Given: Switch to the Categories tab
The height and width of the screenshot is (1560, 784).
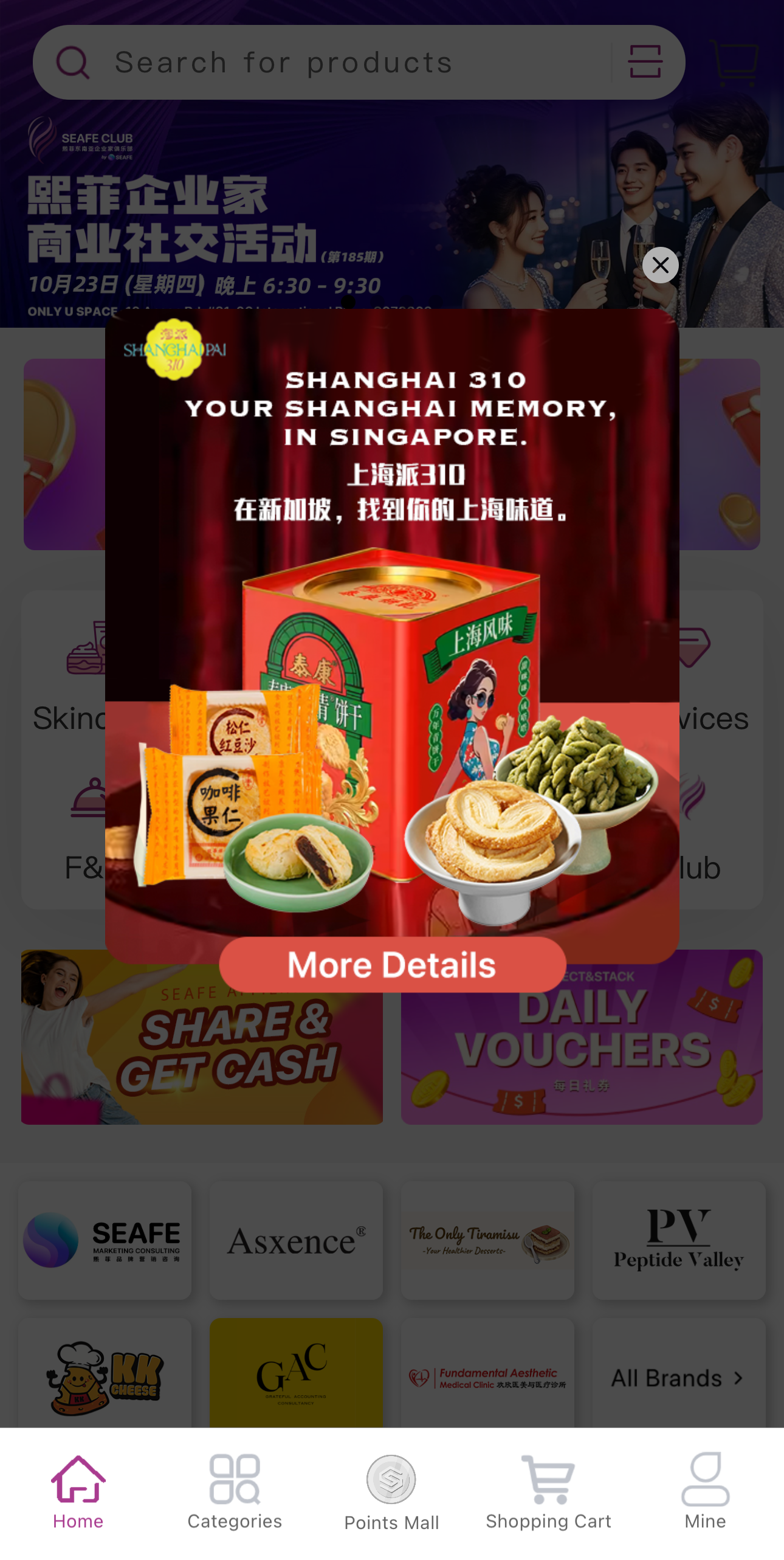Looking at the screenshot, I should pyautogui.click(x=235, y=1491).
